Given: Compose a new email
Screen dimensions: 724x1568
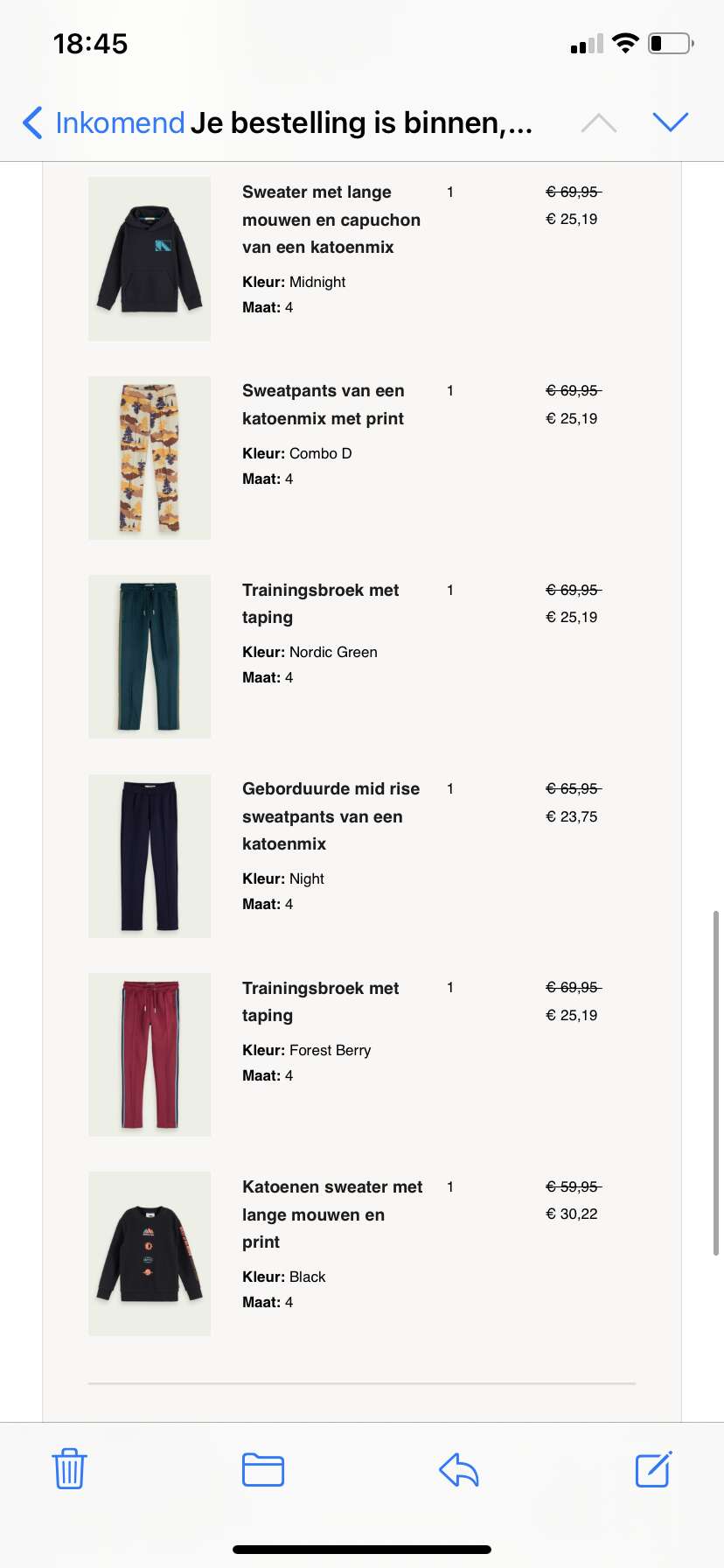Looking at the screenshot, I should (x=653, y=1468).
